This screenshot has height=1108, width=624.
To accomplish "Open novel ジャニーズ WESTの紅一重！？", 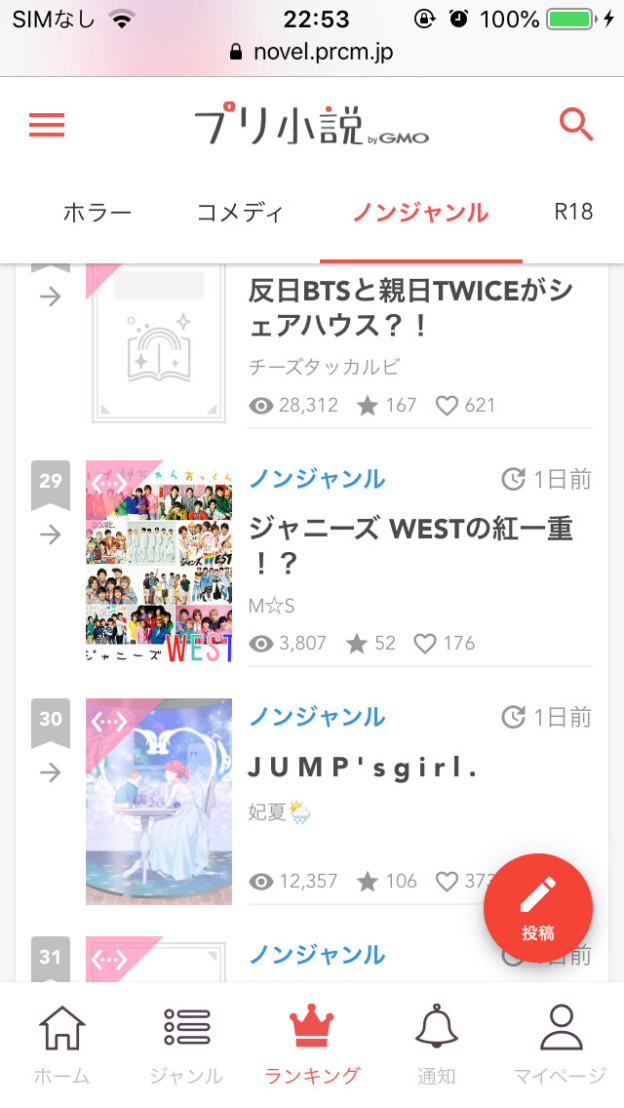I will pos(411,546).
